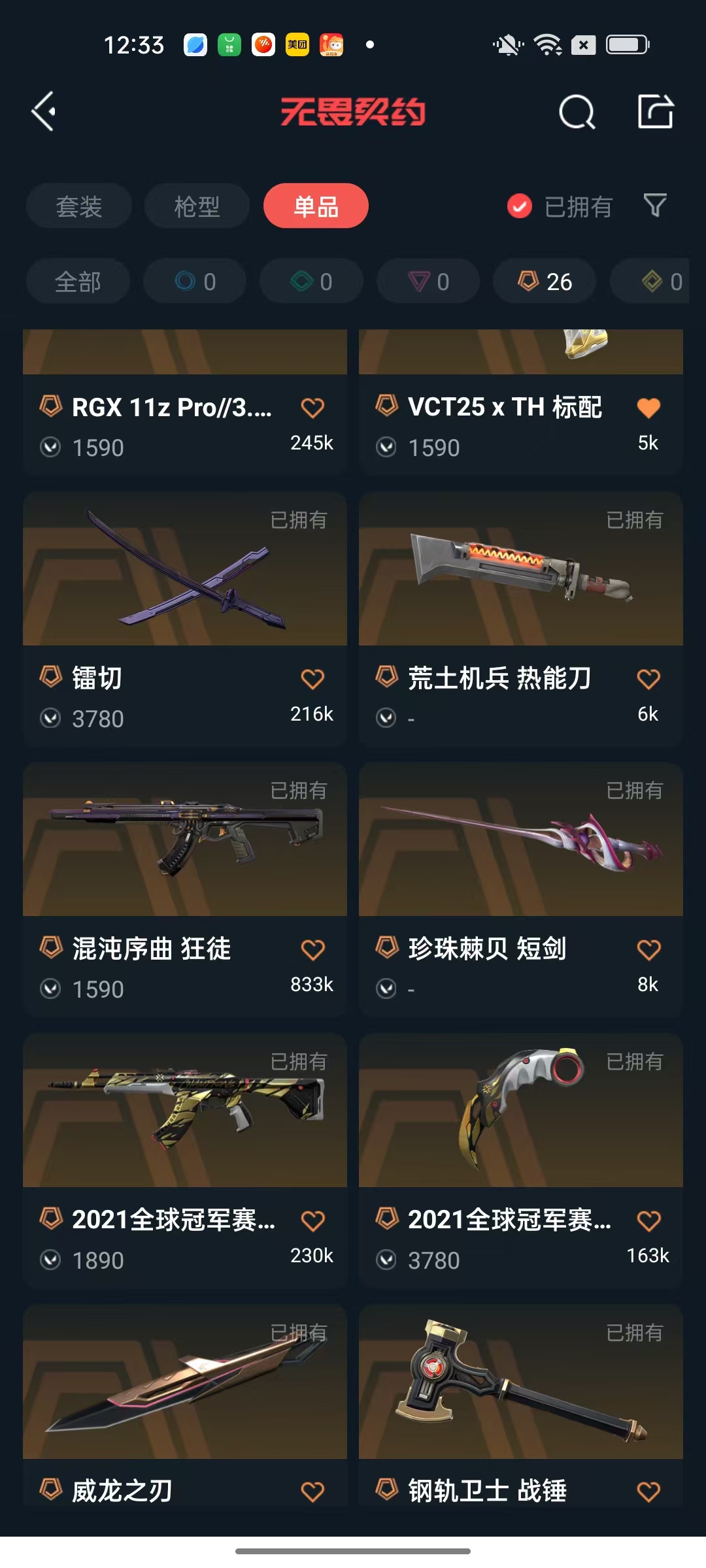This screenshot has width=706, height=1568.
Task: Like the 混沌序曲 狂徒 skin
Action: tap(312, 950)
